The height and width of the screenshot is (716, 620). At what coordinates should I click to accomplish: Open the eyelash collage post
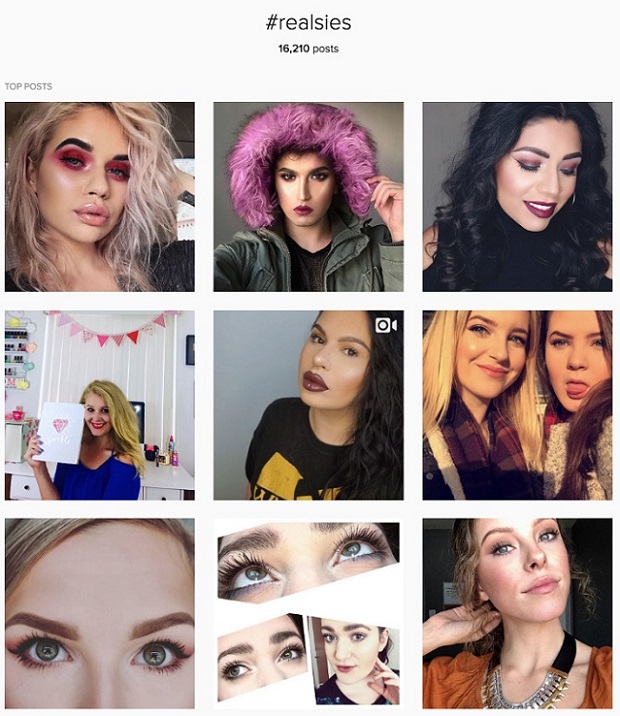click(x=308, y=612)
